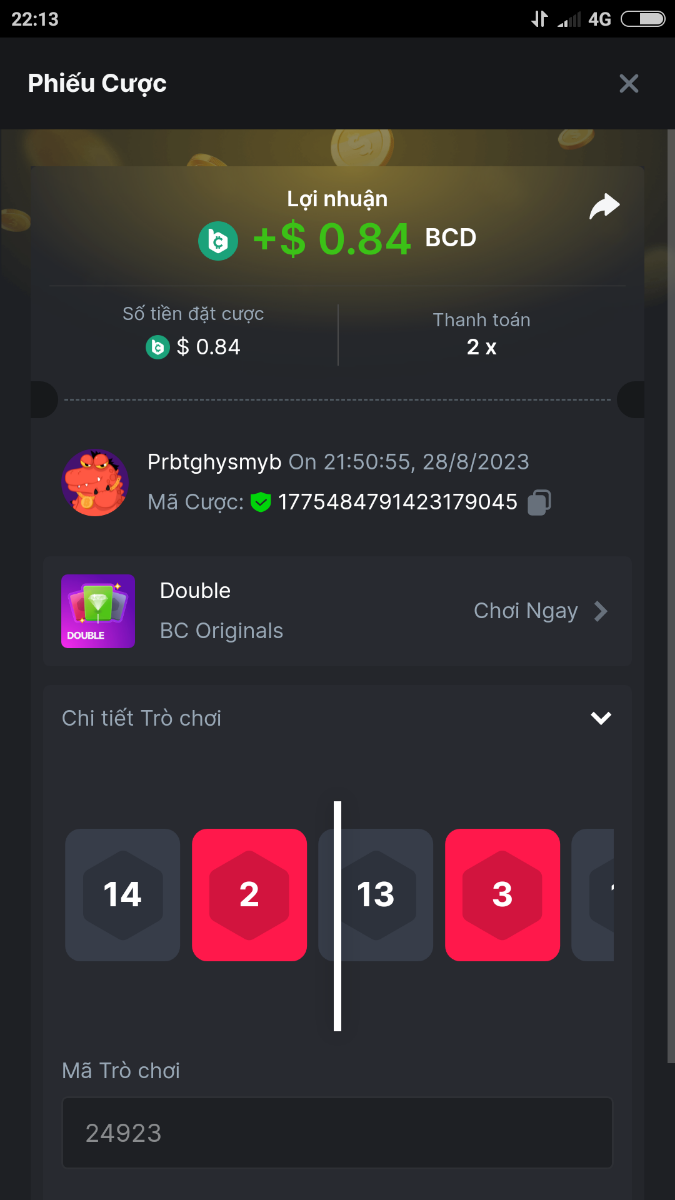Open the Double game via Chơi Ngay

coord(541,611)
